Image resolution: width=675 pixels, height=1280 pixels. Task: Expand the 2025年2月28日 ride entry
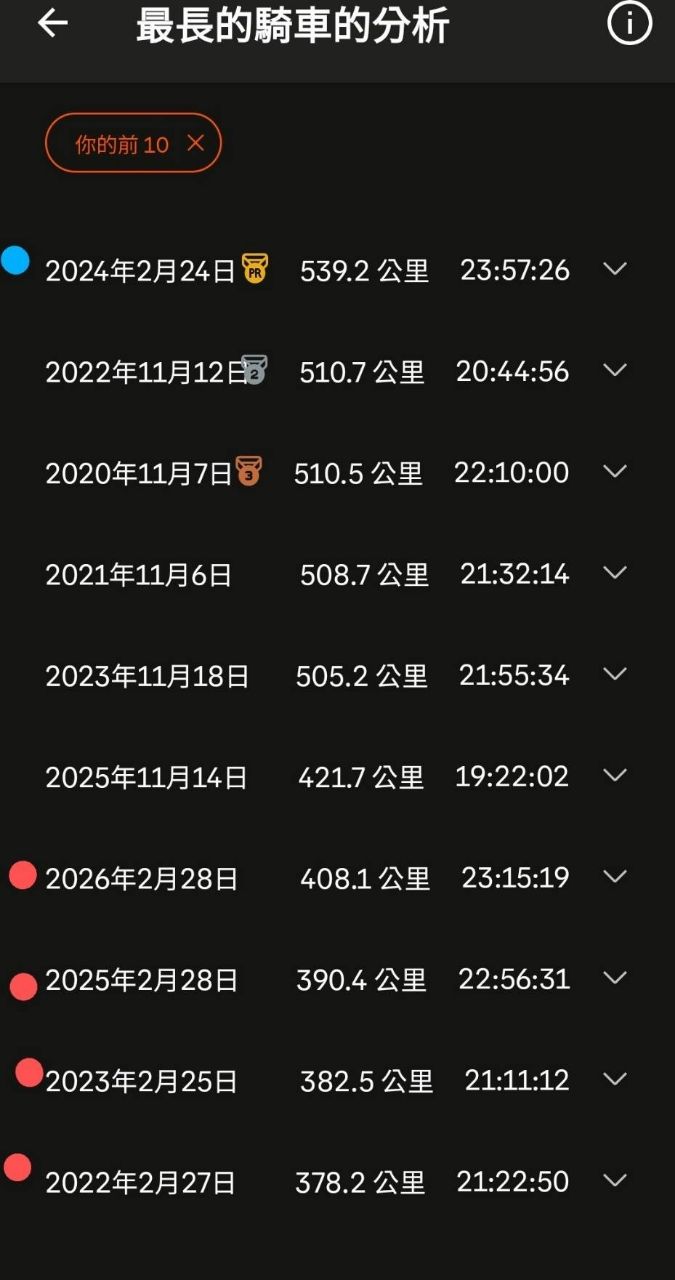(615, 978)
